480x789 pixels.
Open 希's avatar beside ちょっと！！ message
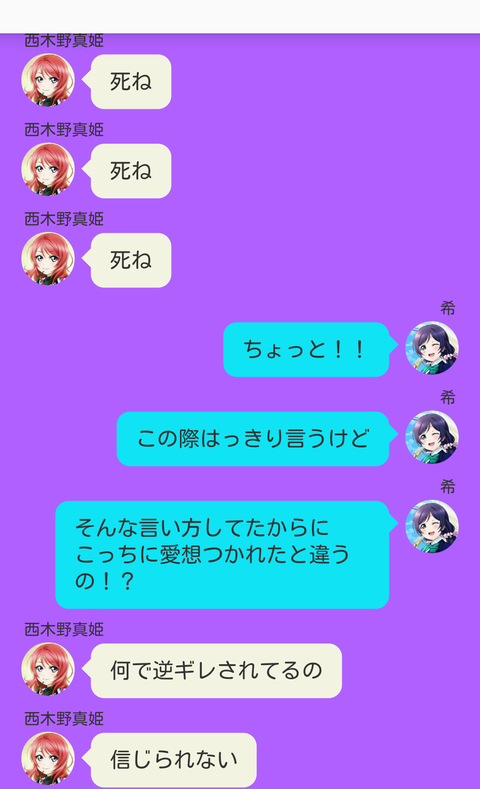[432, 348]
